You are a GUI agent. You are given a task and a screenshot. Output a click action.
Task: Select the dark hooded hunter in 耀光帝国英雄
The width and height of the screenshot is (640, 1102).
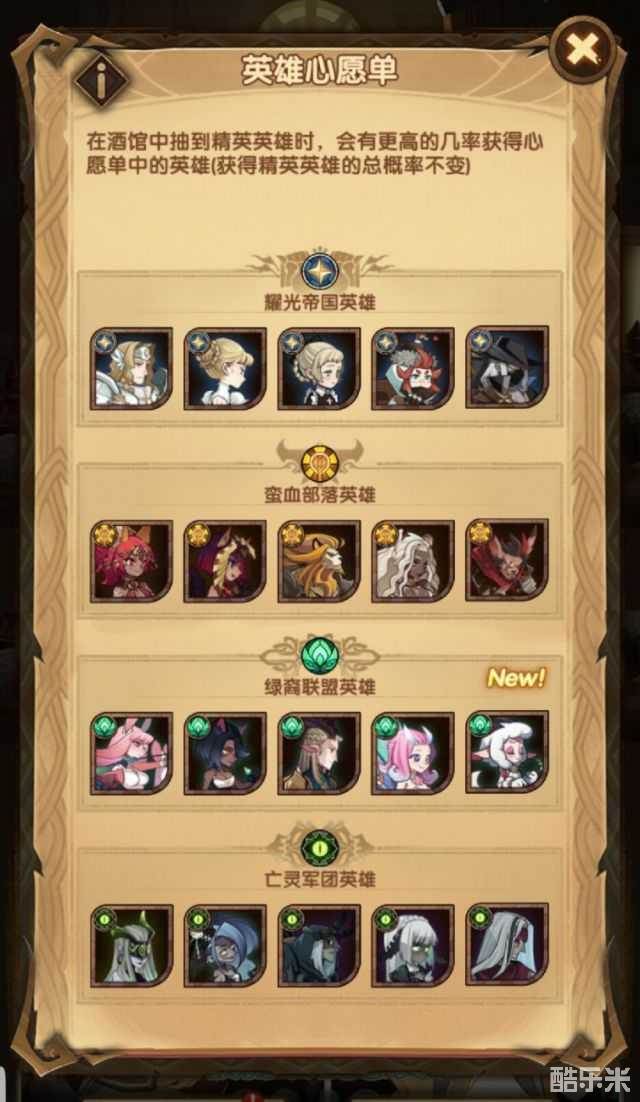click(507, 368)
